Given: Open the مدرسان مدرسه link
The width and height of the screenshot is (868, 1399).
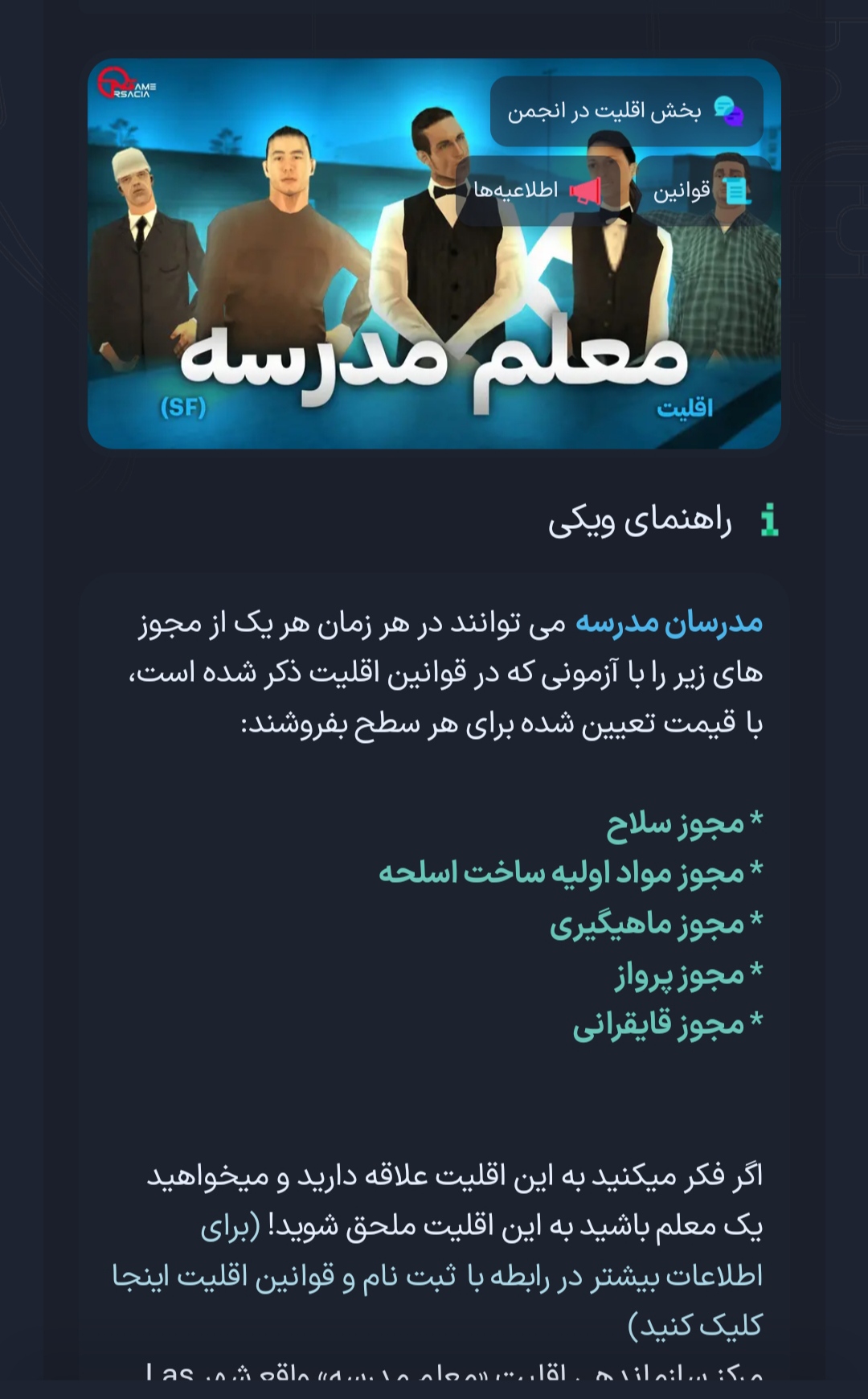Looking at the screenshot, I should pyautogui.click(x=669, y=623).
